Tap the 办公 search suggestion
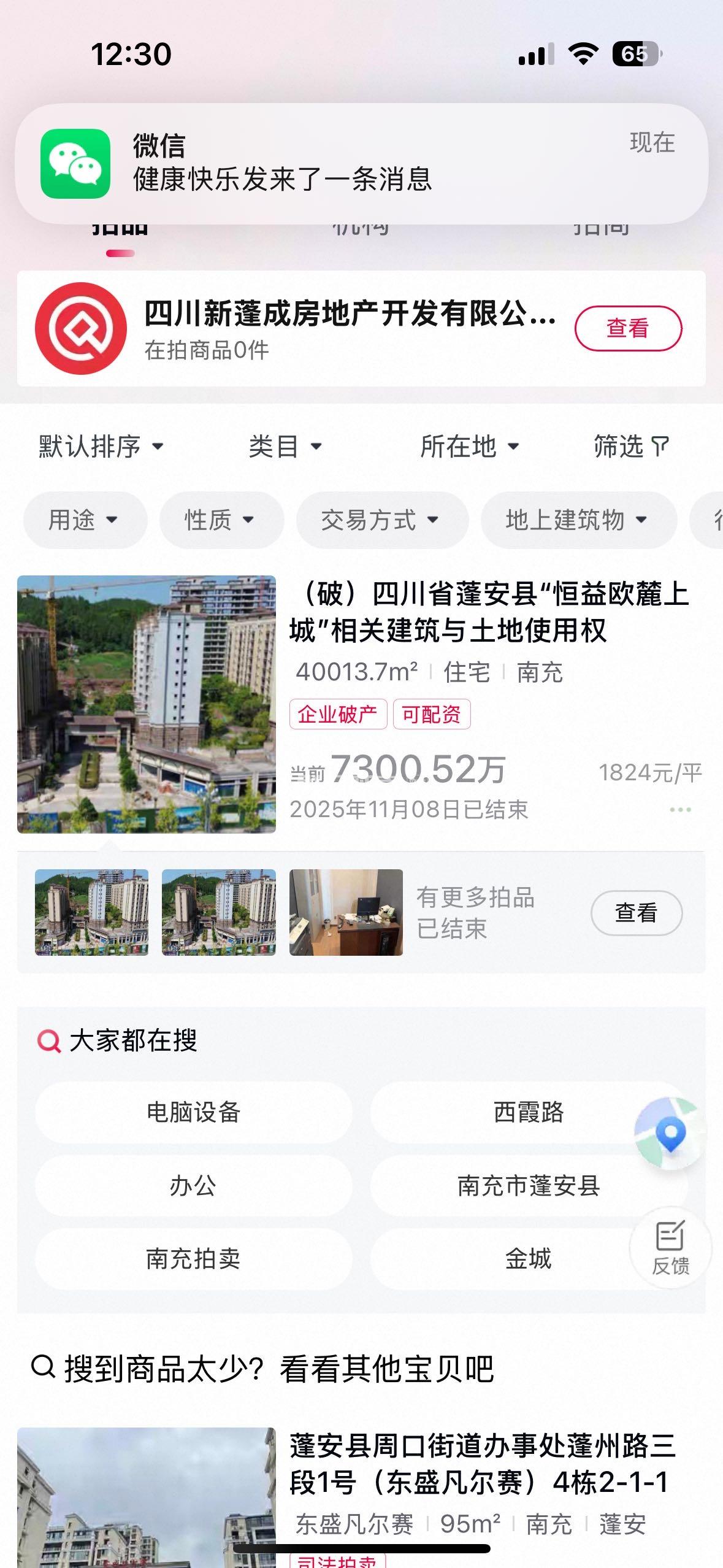The width and height of the screenshot is (723, 1568). pyautogui.click(x=193, y=1185)
